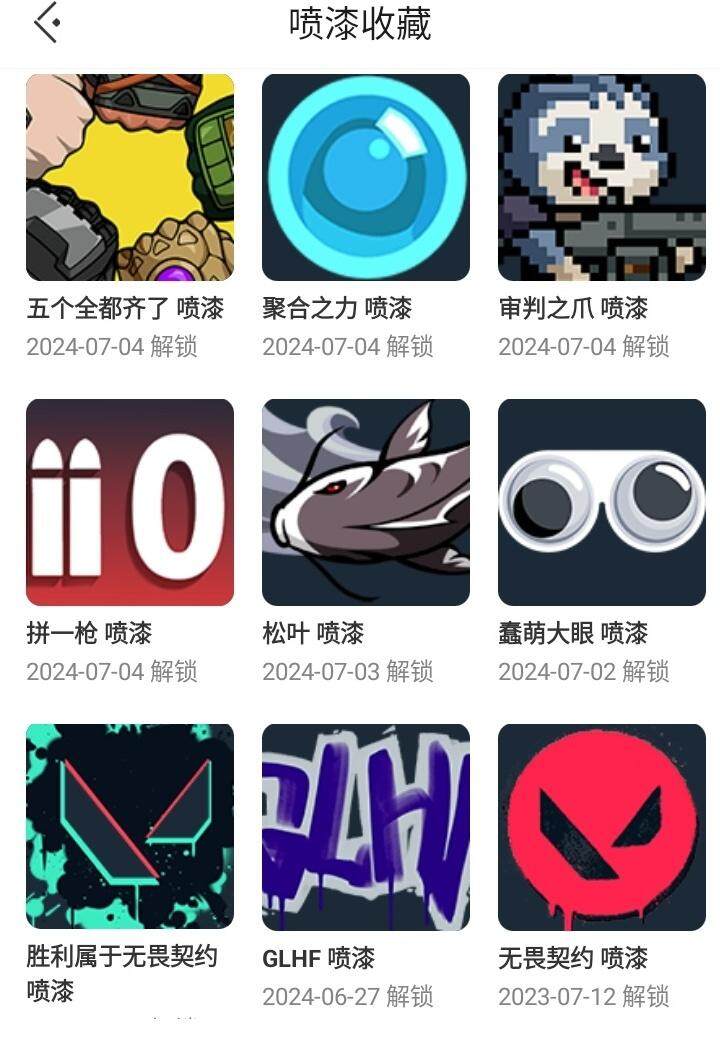Open the 五个全都齐了 spray tile
This screenshot has height=1044, width=720.
130,178
